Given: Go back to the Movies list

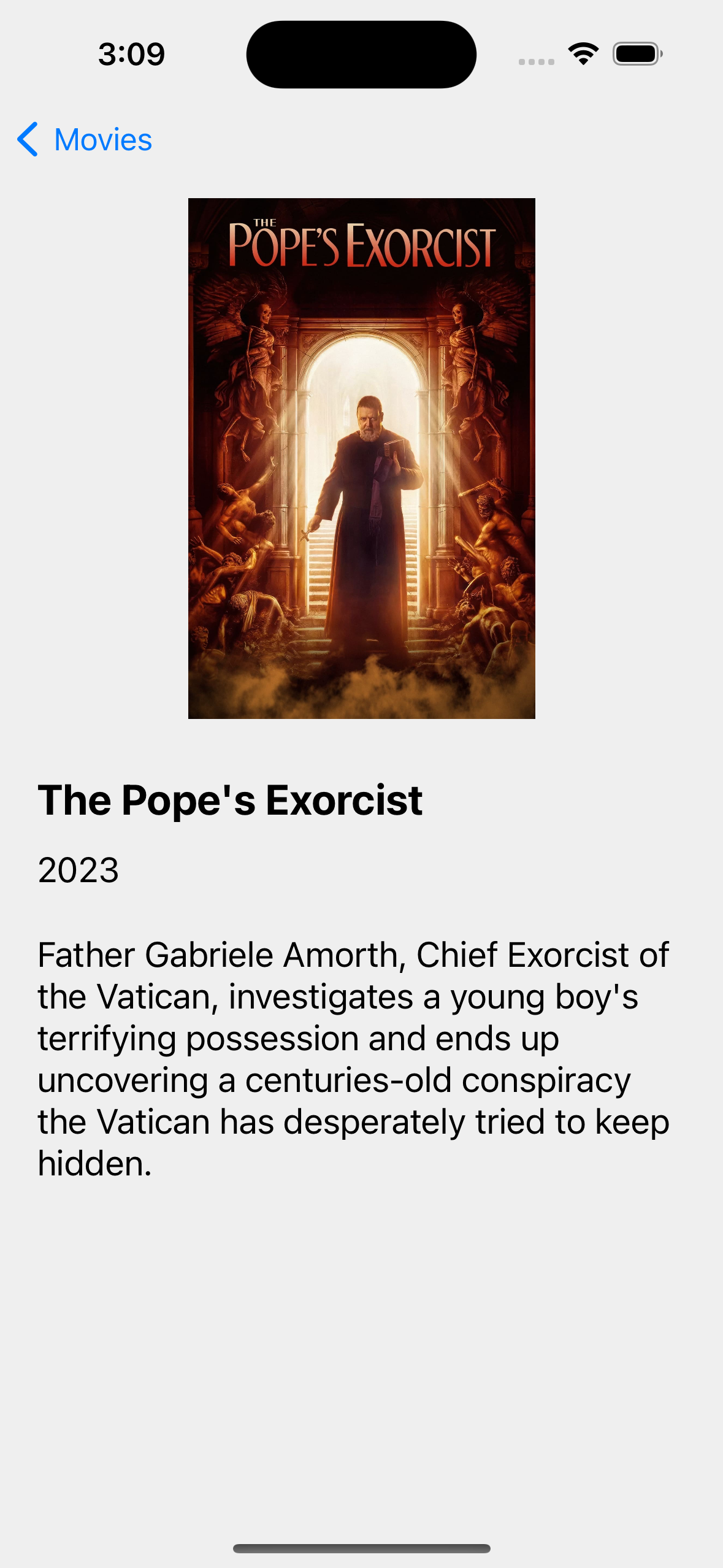Looking at the screenshot, I should [85, 140].
